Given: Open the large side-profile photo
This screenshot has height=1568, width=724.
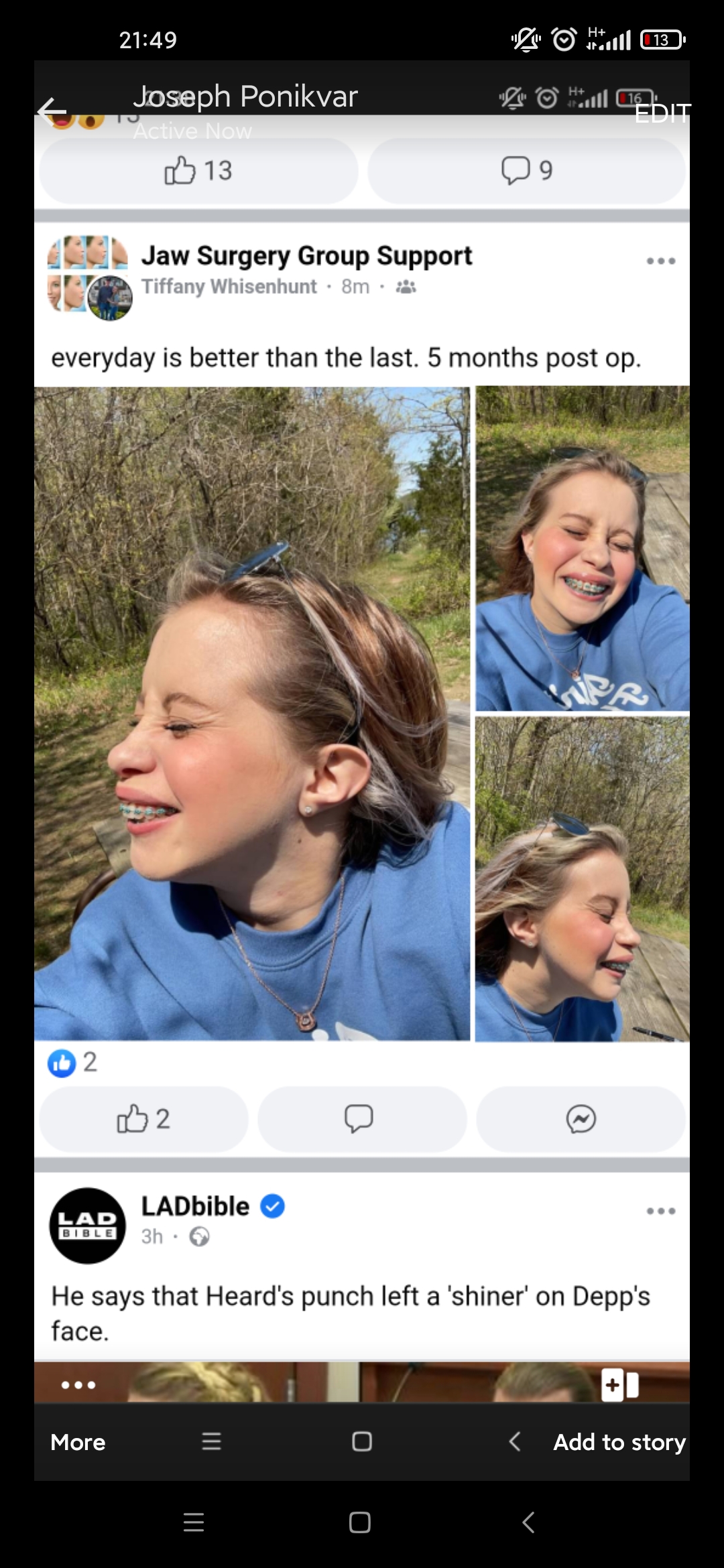Looking at the screenshot, I should click(x=252, y=714).
